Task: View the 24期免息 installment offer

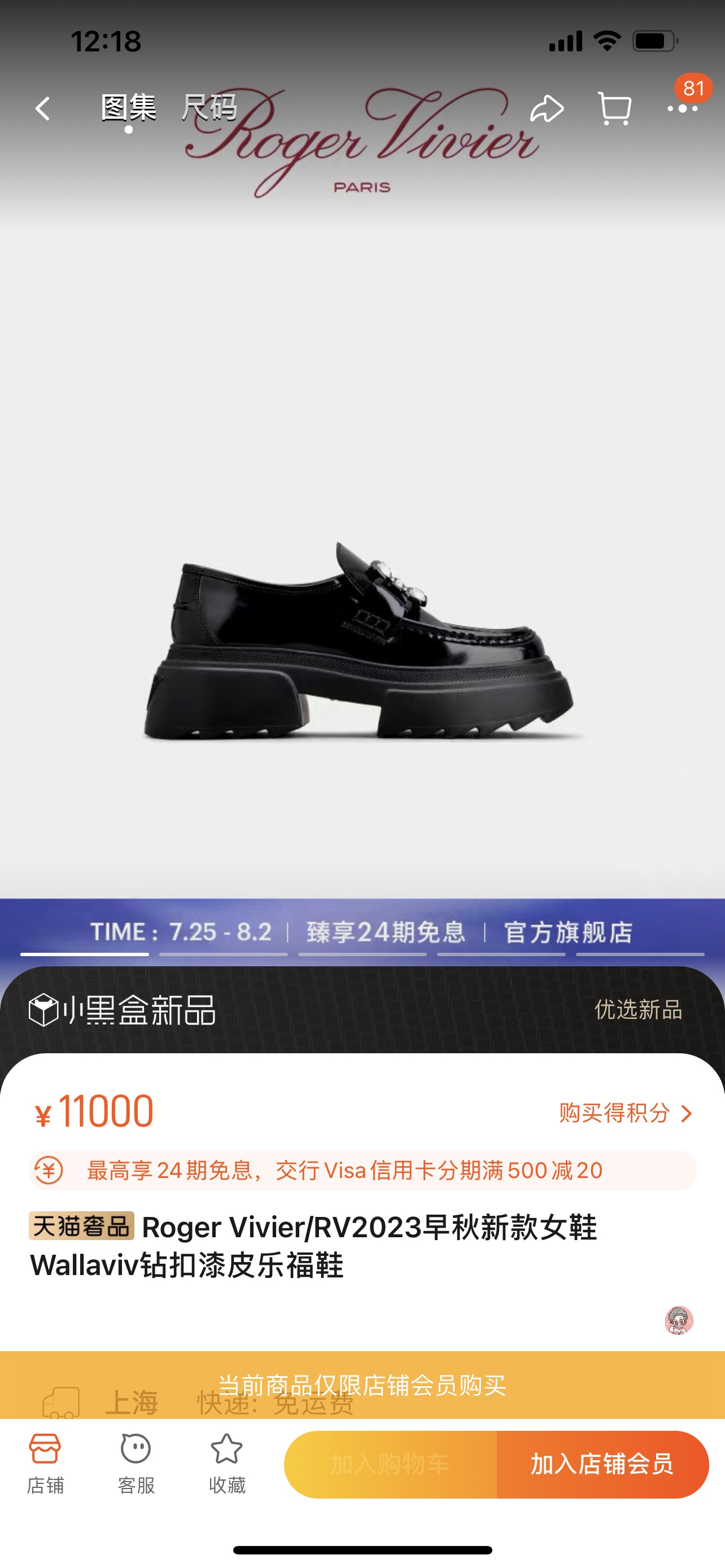Action: point(362,1170)
